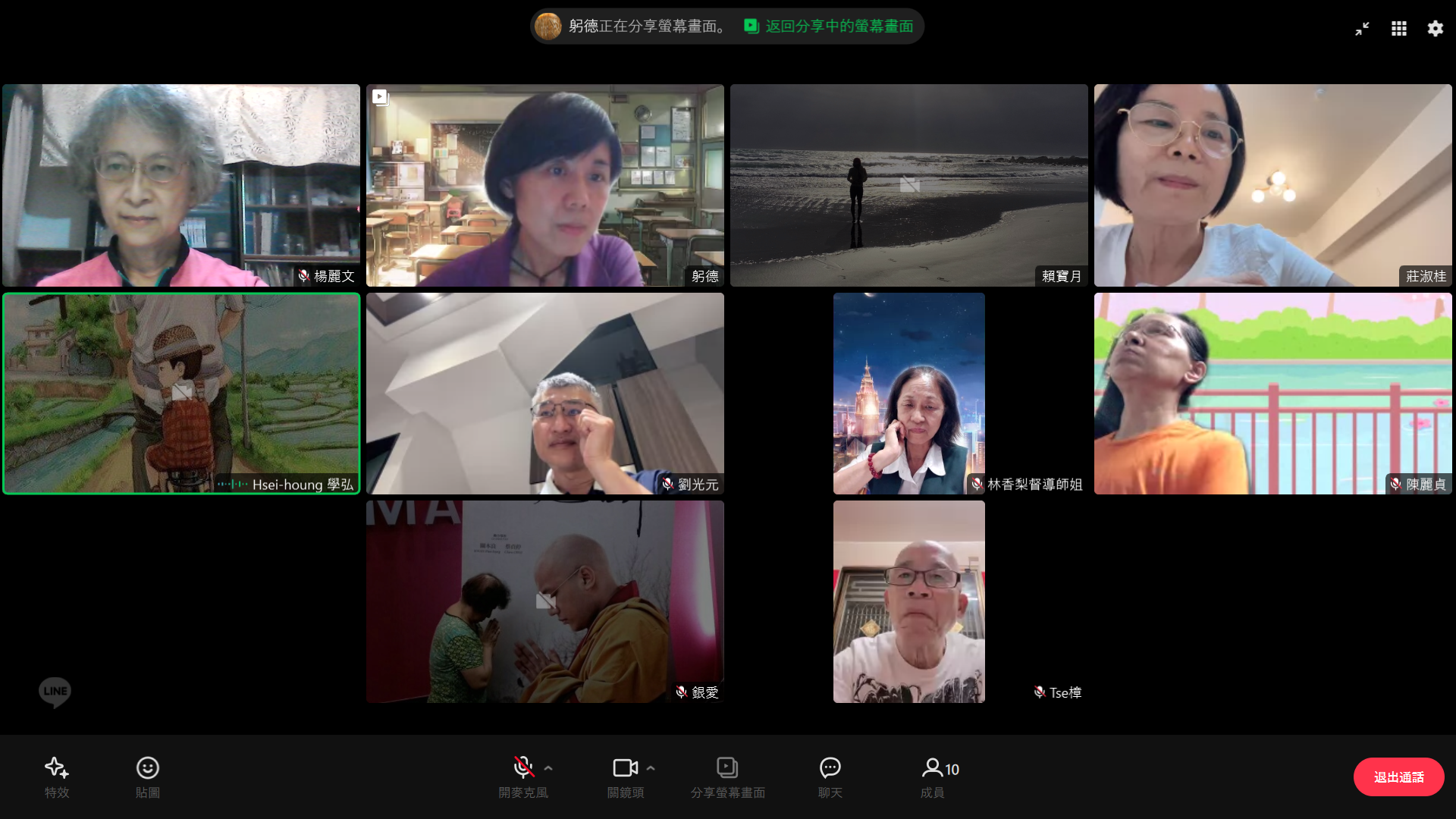Open call settings gear
Screen dimensions: 1456x819
pos(1435,29)
